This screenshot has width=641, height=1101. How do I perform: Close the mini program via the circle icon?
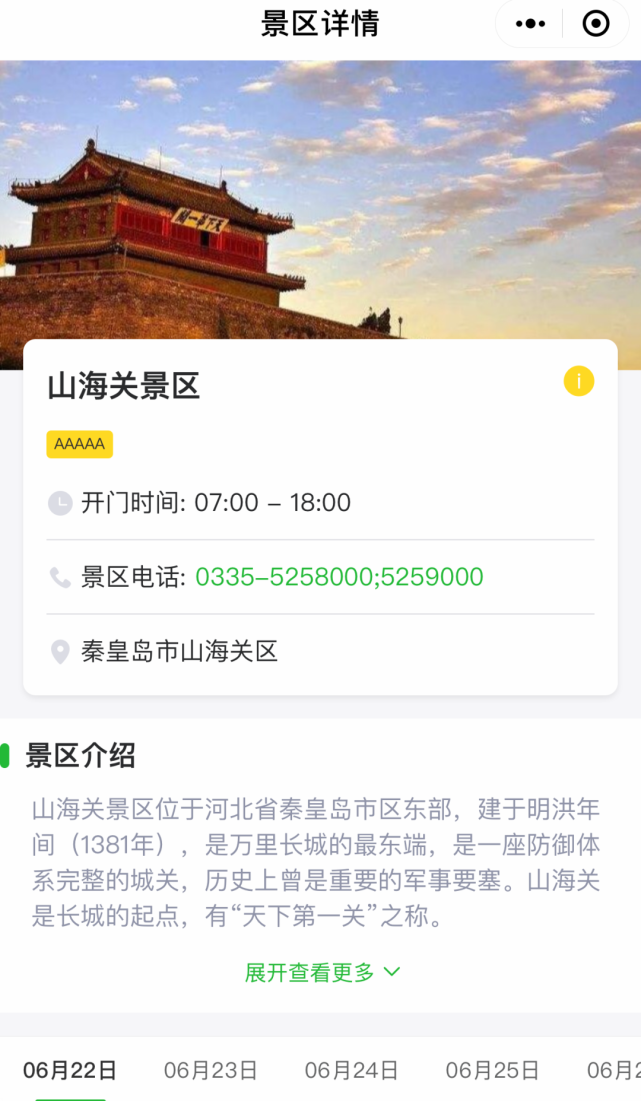coord(596,24)
